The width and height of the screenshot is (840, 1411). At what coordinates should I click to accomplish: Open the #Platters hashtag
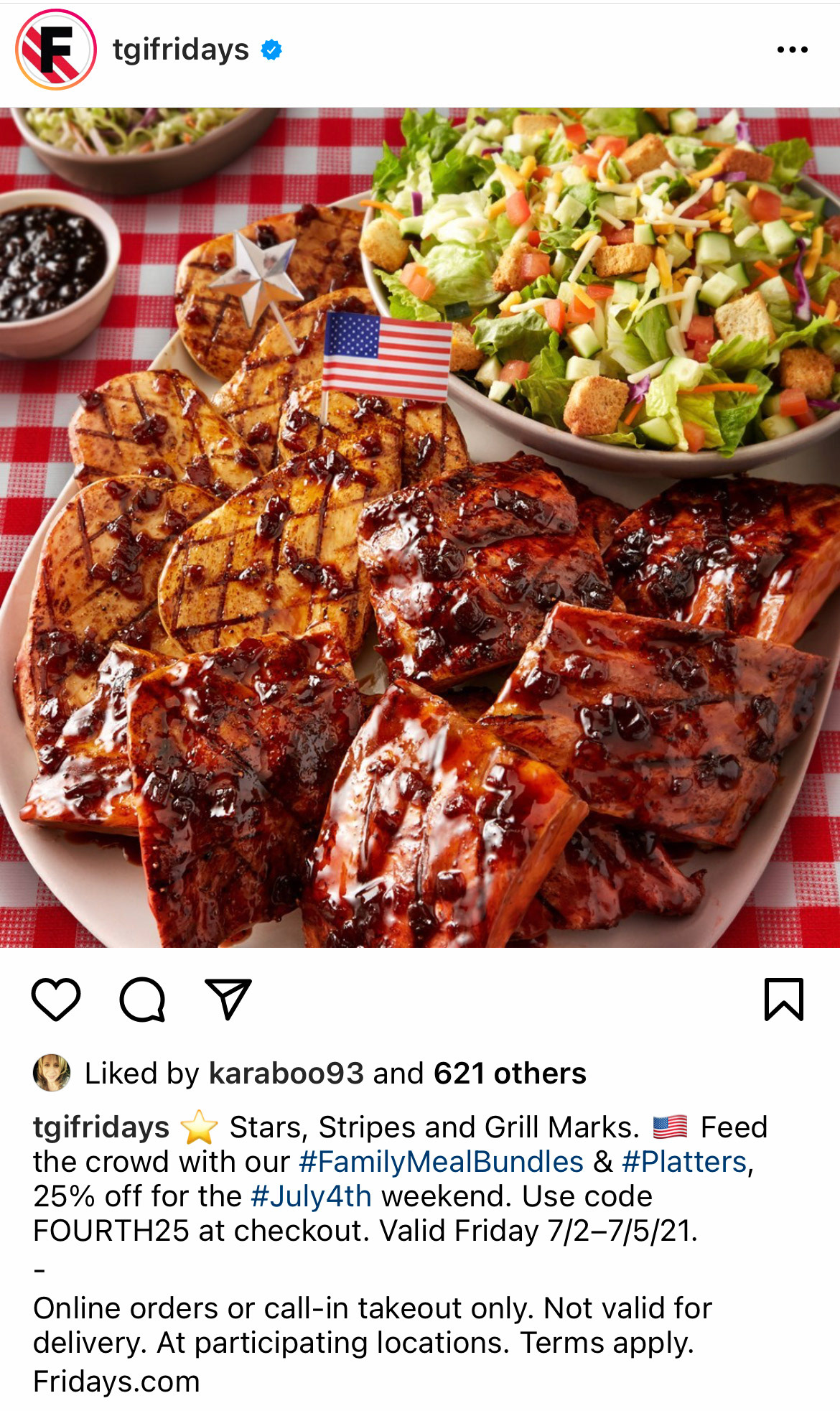coord(684,1162)
